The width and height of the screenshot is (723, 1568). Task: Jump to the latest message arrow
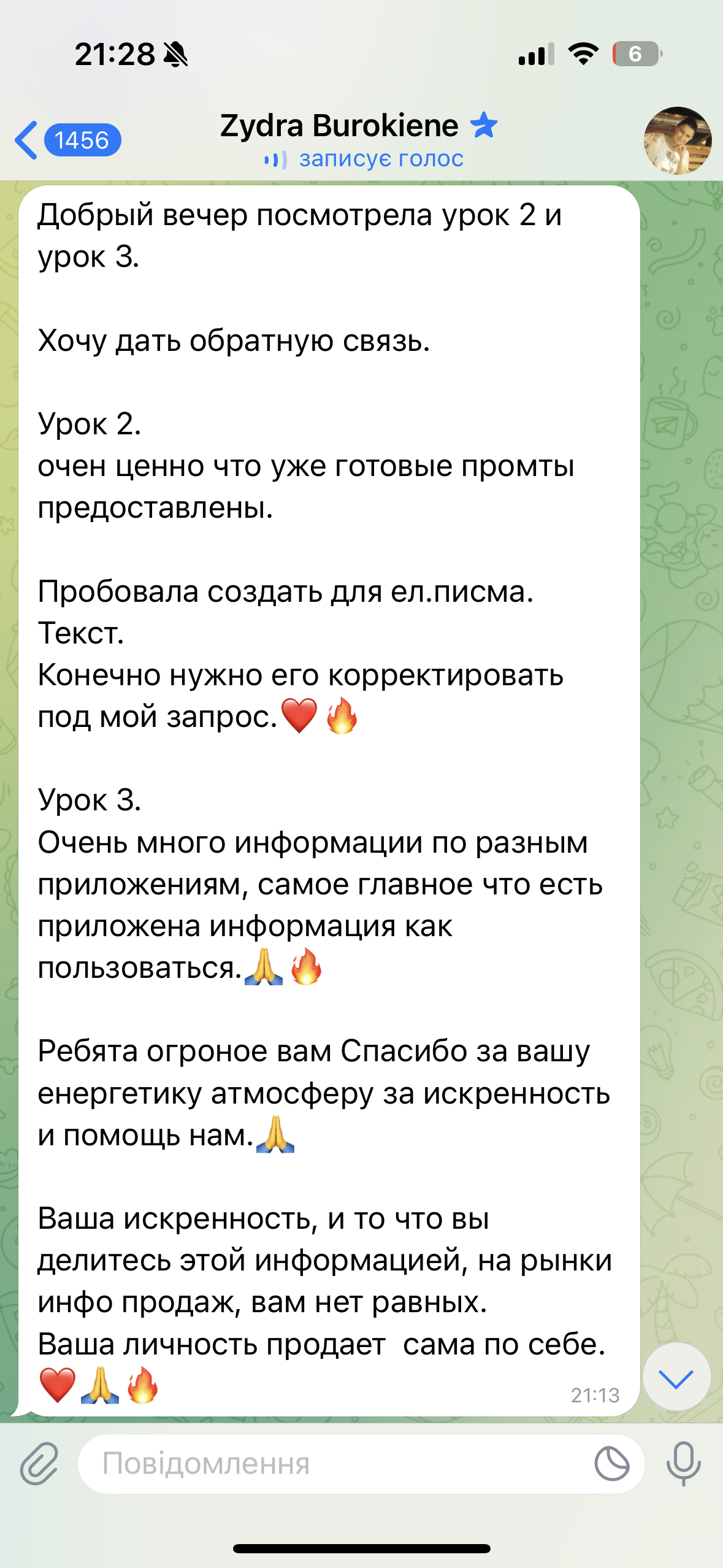click(676, 1377)
